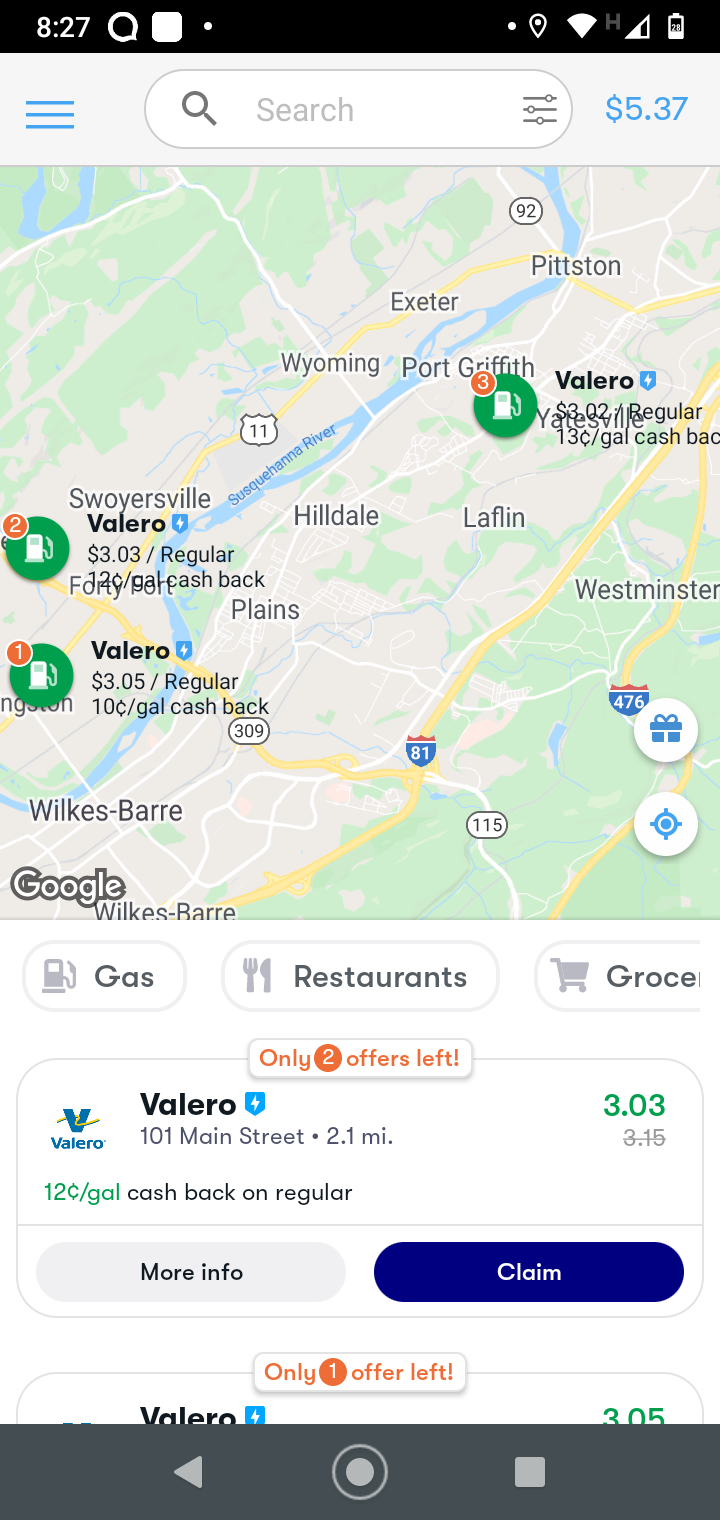
Task: Center map on my location
Action: (665, 824)
